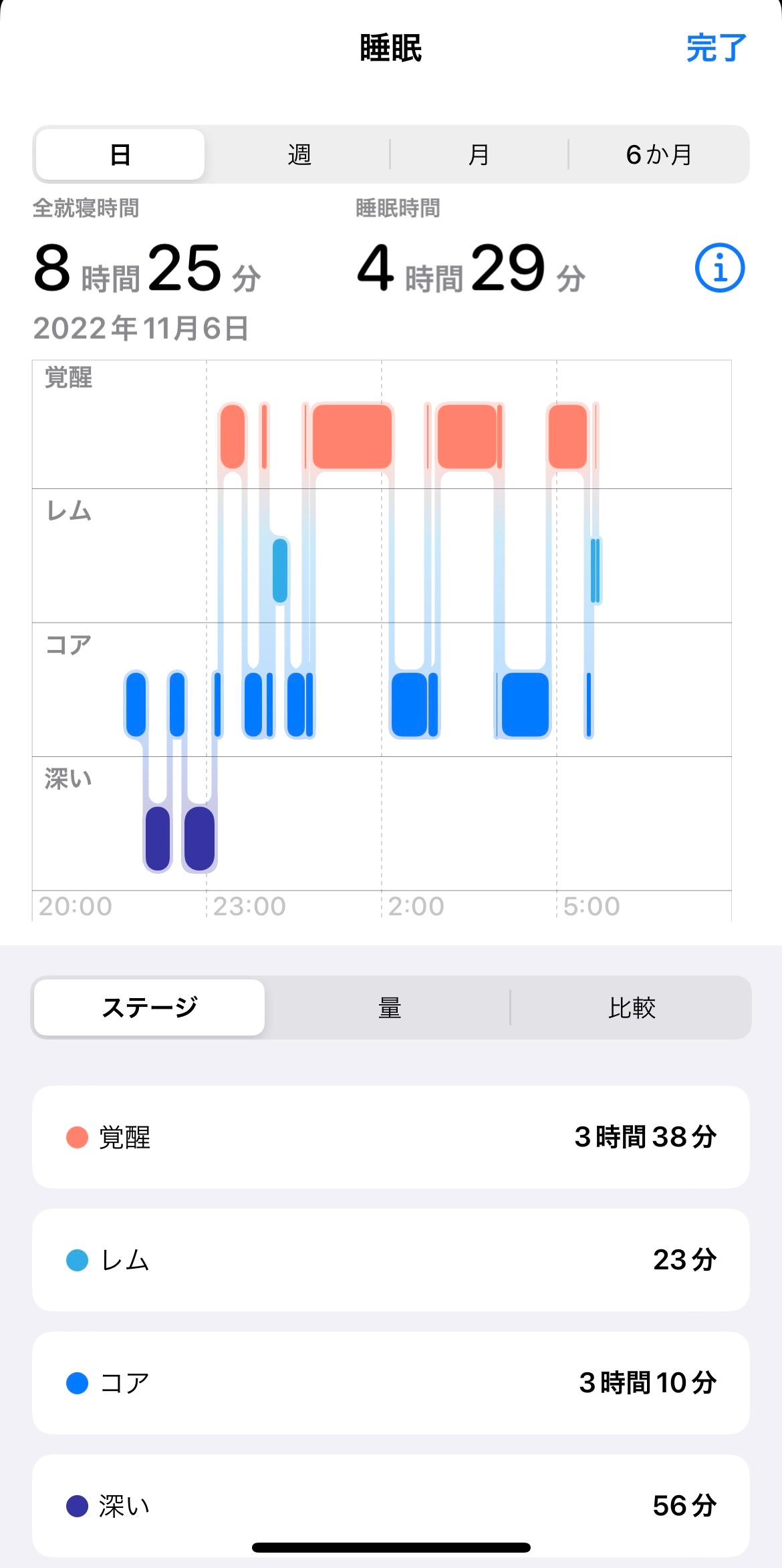This screenshot has height=1568, width=782.
Task: Switch to the 量 segment
Action: [389, 1007]
